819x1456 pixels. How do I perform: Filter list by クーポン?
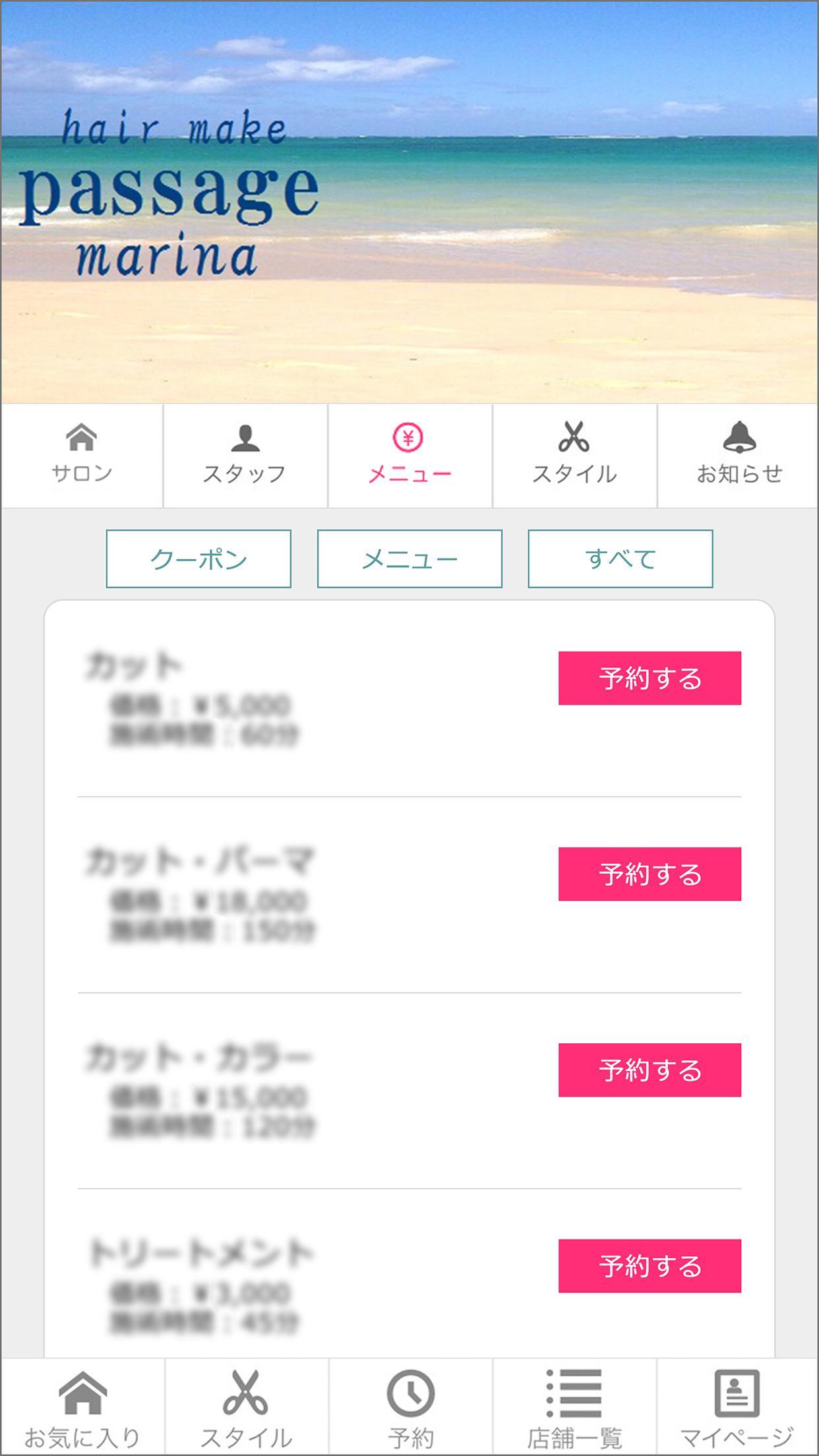coord(198,559)
